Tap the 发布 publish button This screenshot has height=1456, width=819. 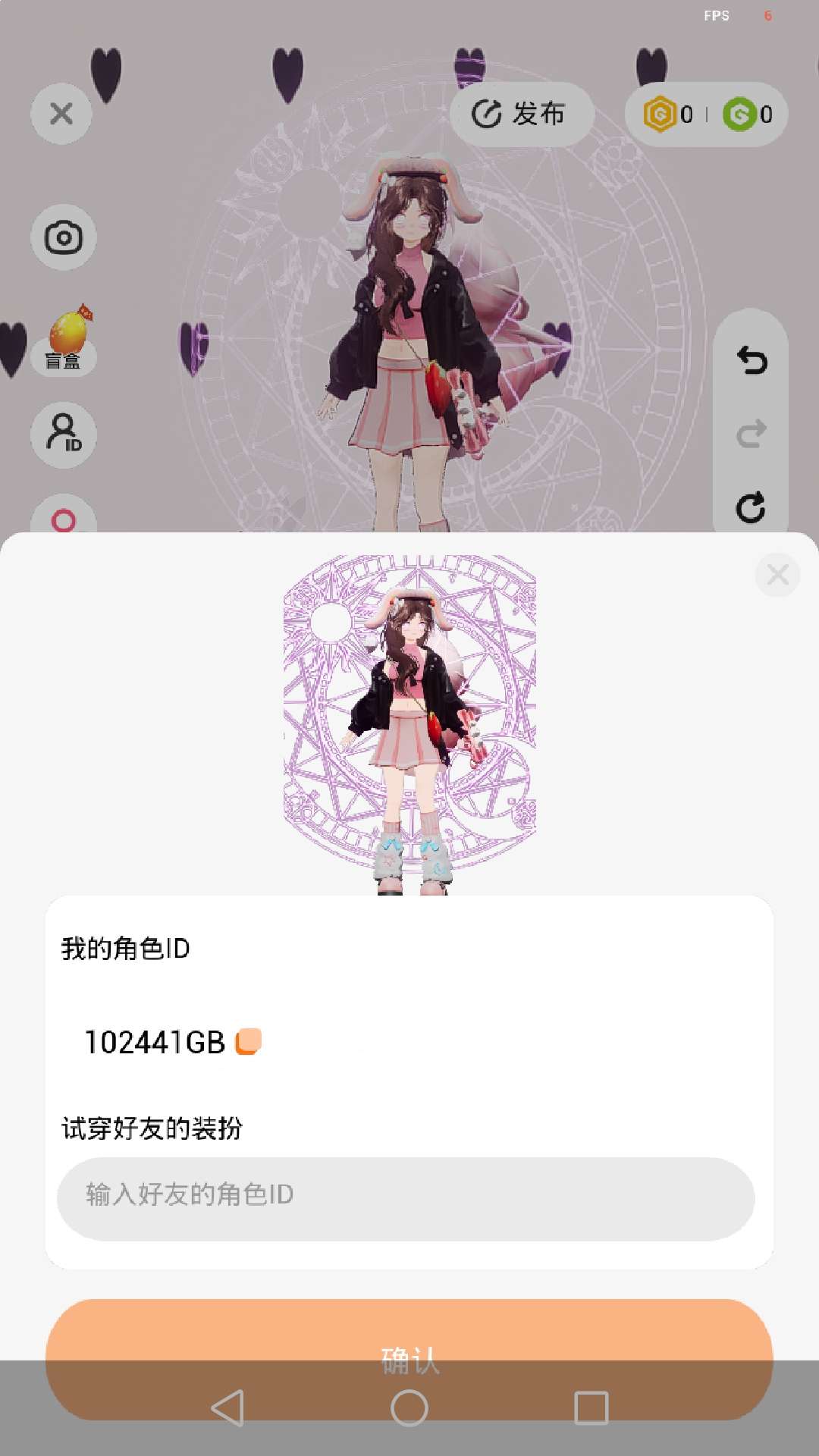[521, 115]
